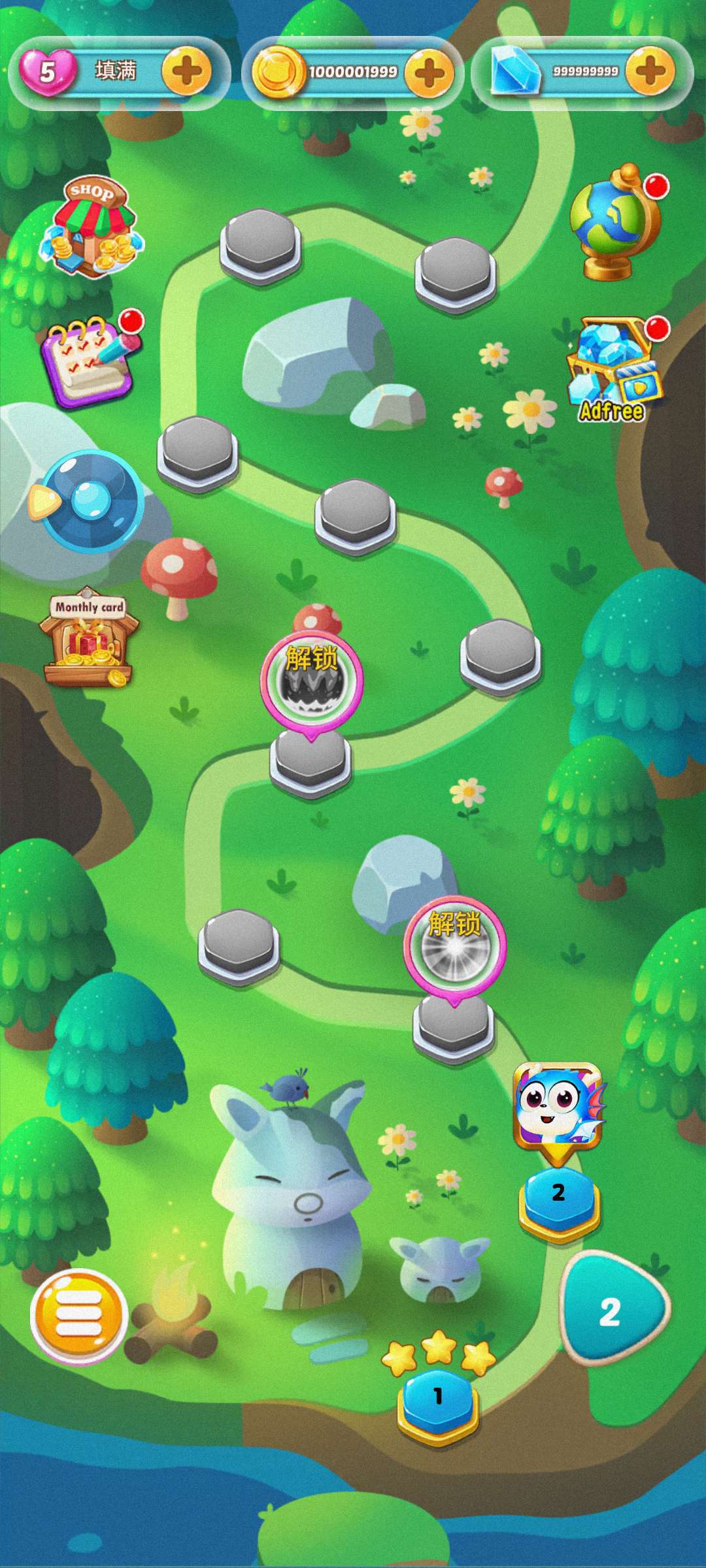Add more hearts with the plus button
The width and height of the screenshot is (706, 1568).
pyautogui.click(x=186, y=71)
